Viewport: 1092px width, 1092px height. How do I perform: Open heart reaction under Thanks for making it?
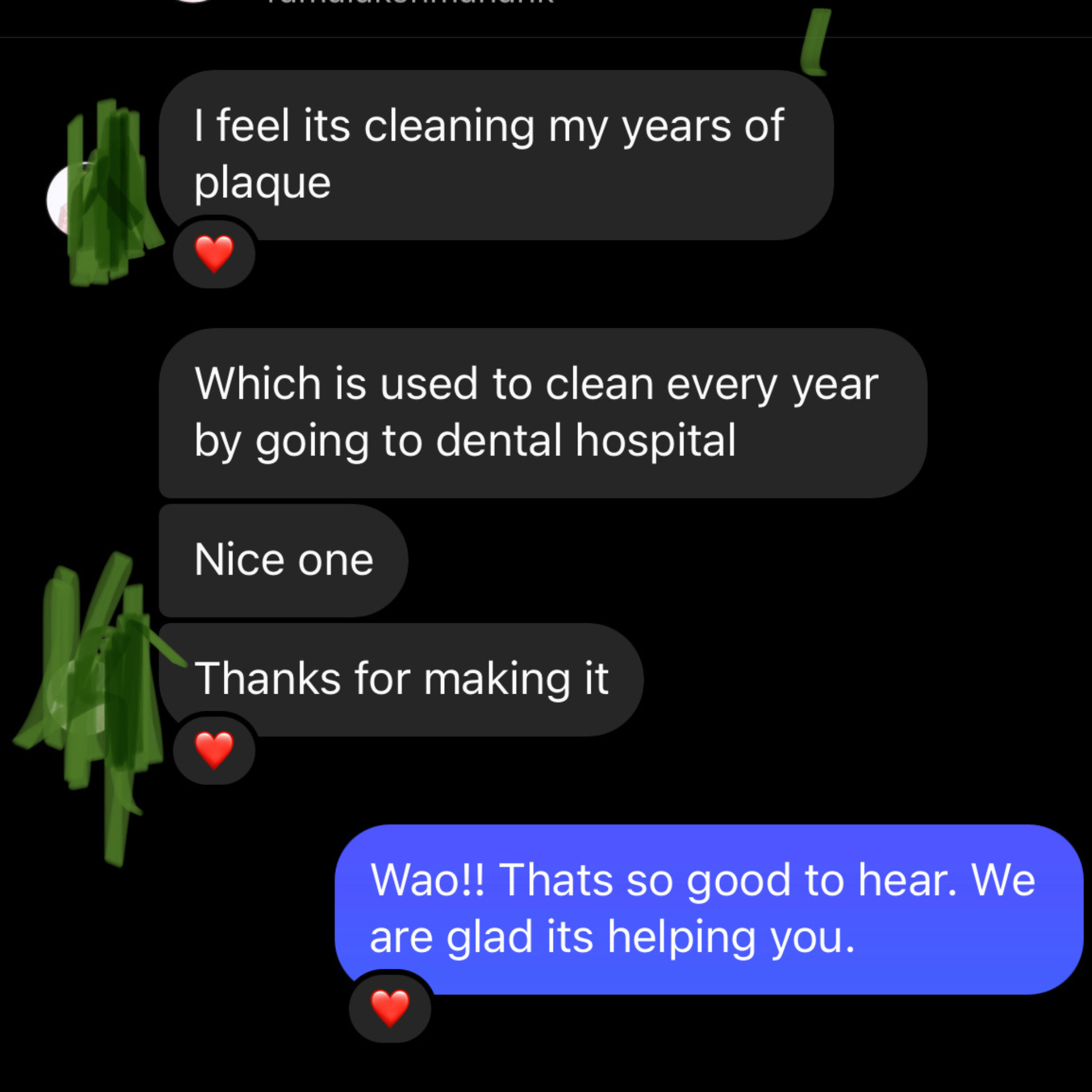pos(214,750)
